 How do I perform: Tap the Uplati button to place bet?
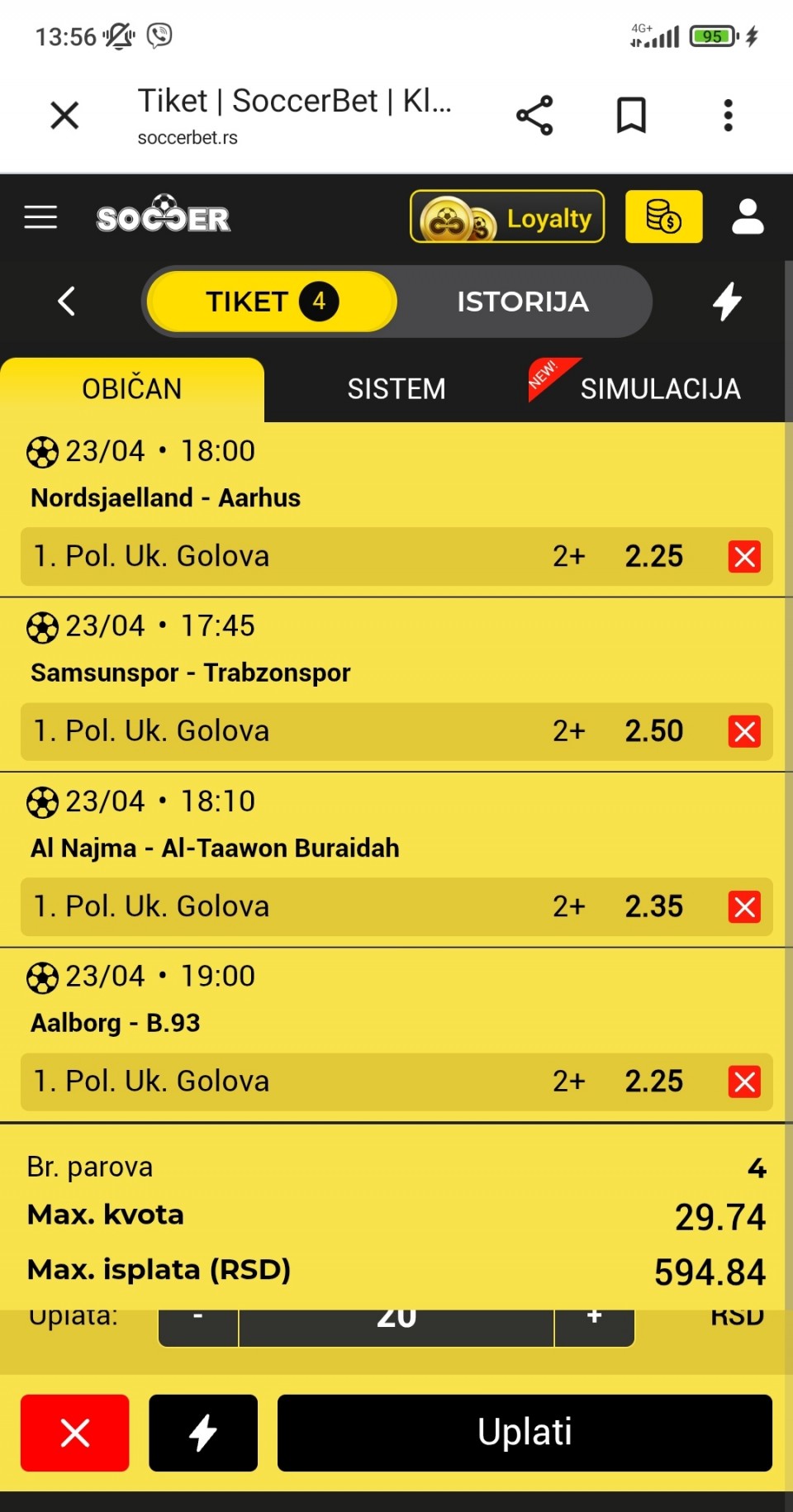click(x=525, y=1433)
